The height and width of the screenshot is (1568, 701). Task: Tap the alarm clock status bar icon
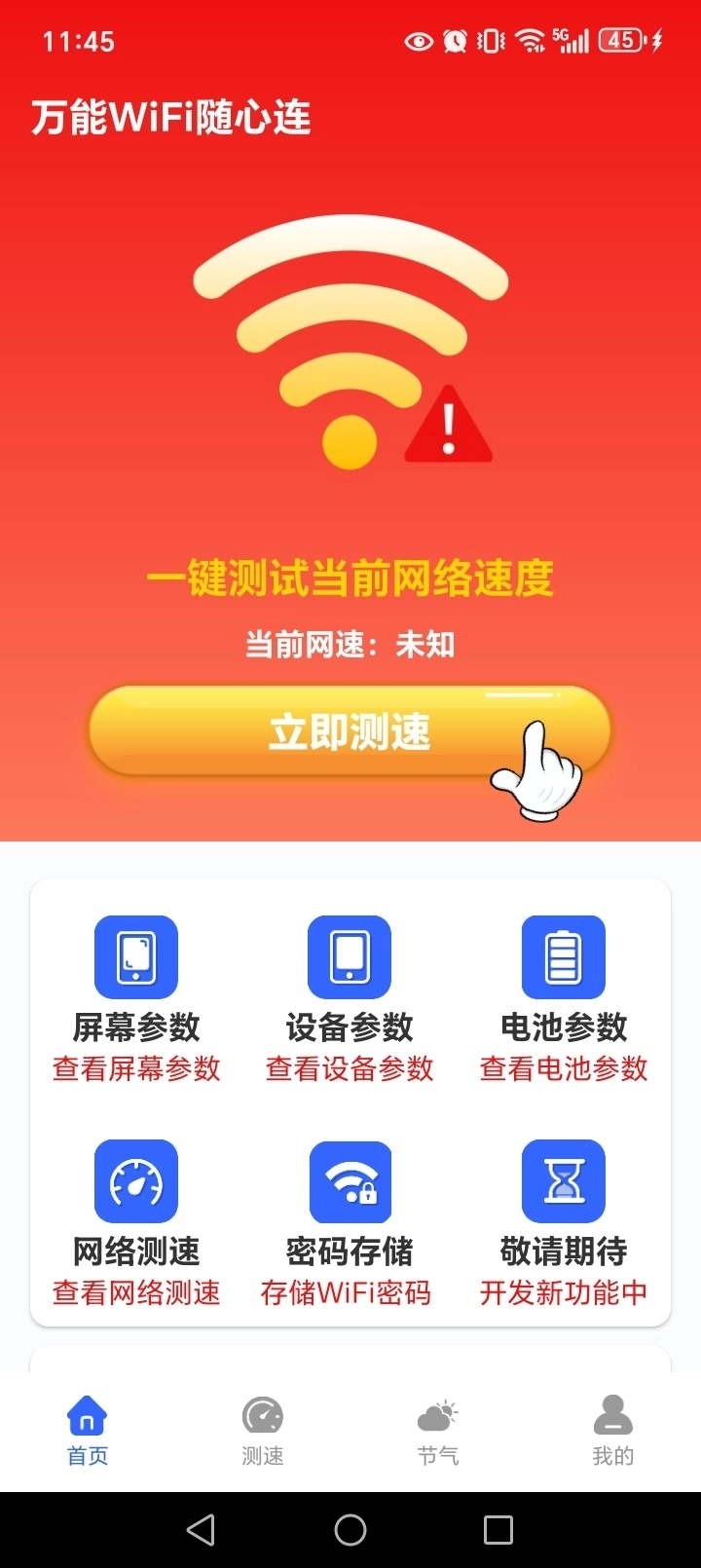(x=452, y=40)
